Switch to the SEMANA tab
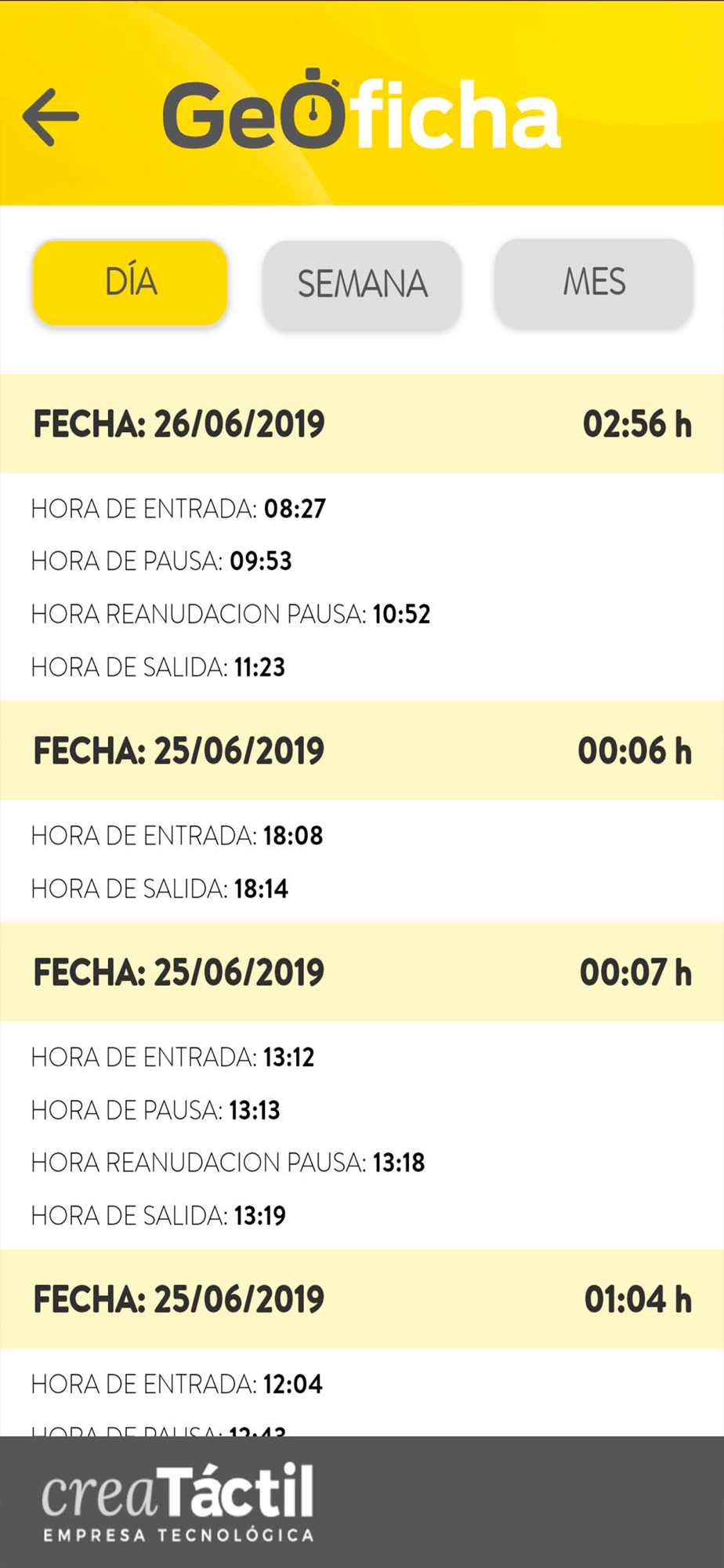The height and width of the screenshot is (1568, 724). click(x=362, y=285)
